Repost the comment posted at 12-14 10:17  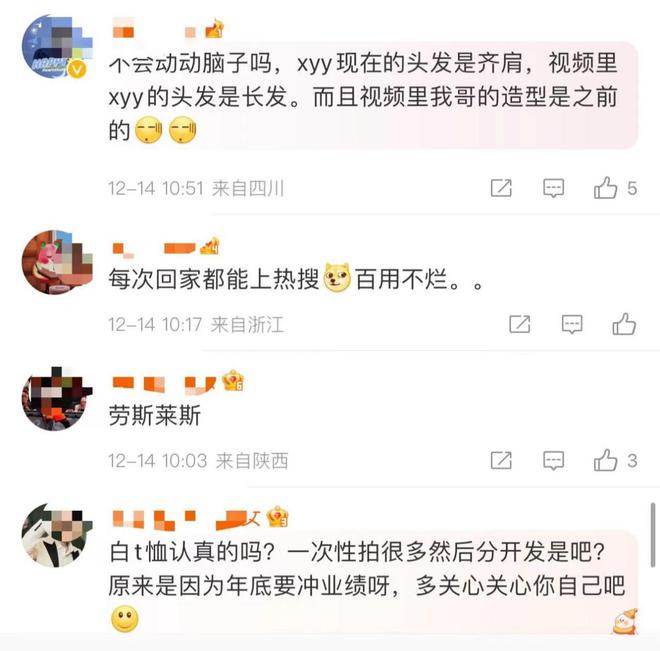pyautogui.click(x=520, y=323)
